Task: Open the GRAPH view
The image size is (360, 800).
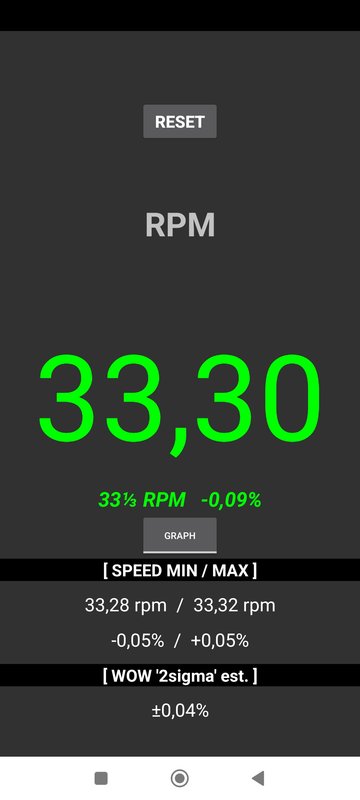Action: [179, 536]
